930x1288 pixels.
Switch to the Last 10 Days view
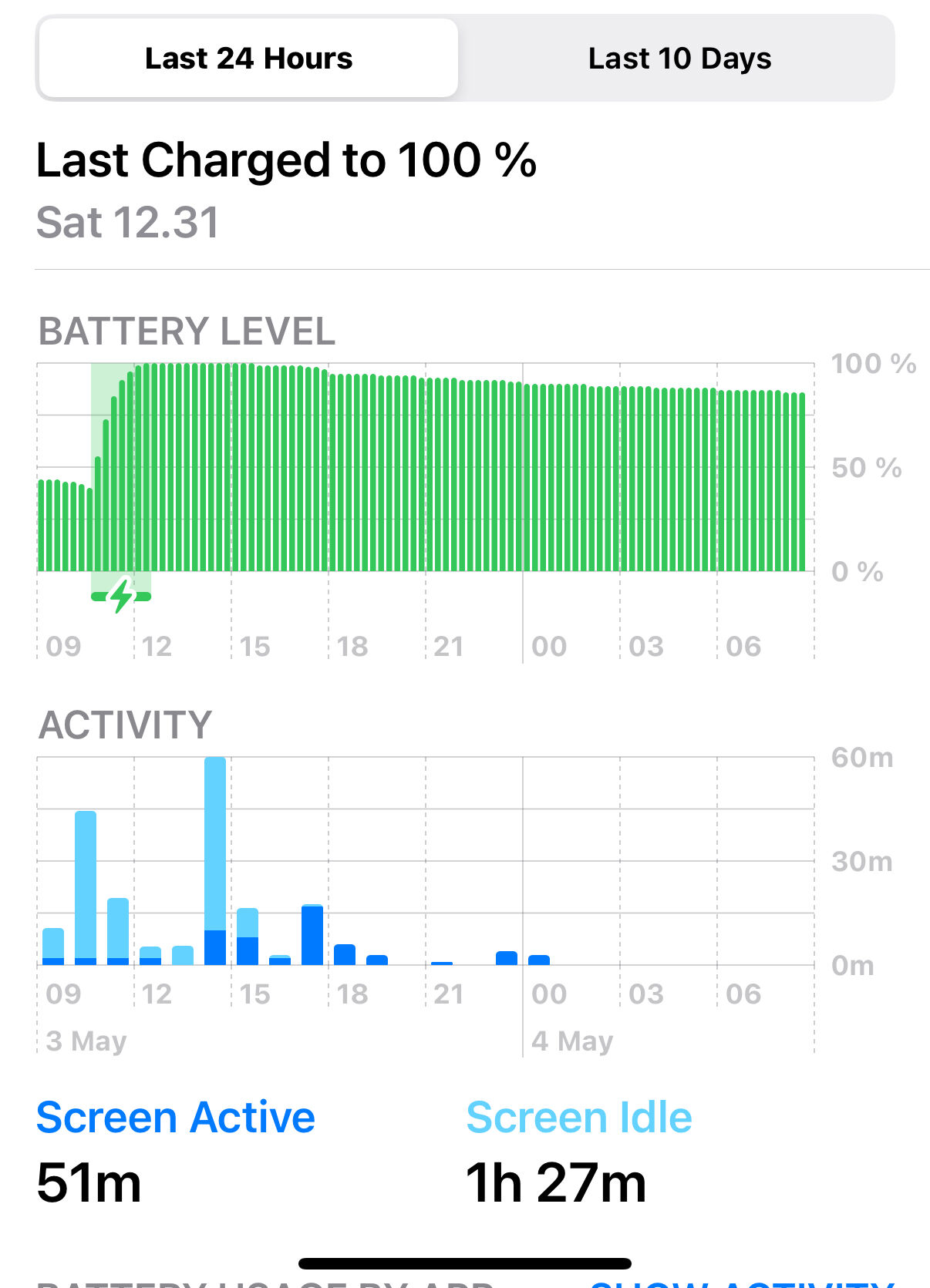click(x=679, y=59)
